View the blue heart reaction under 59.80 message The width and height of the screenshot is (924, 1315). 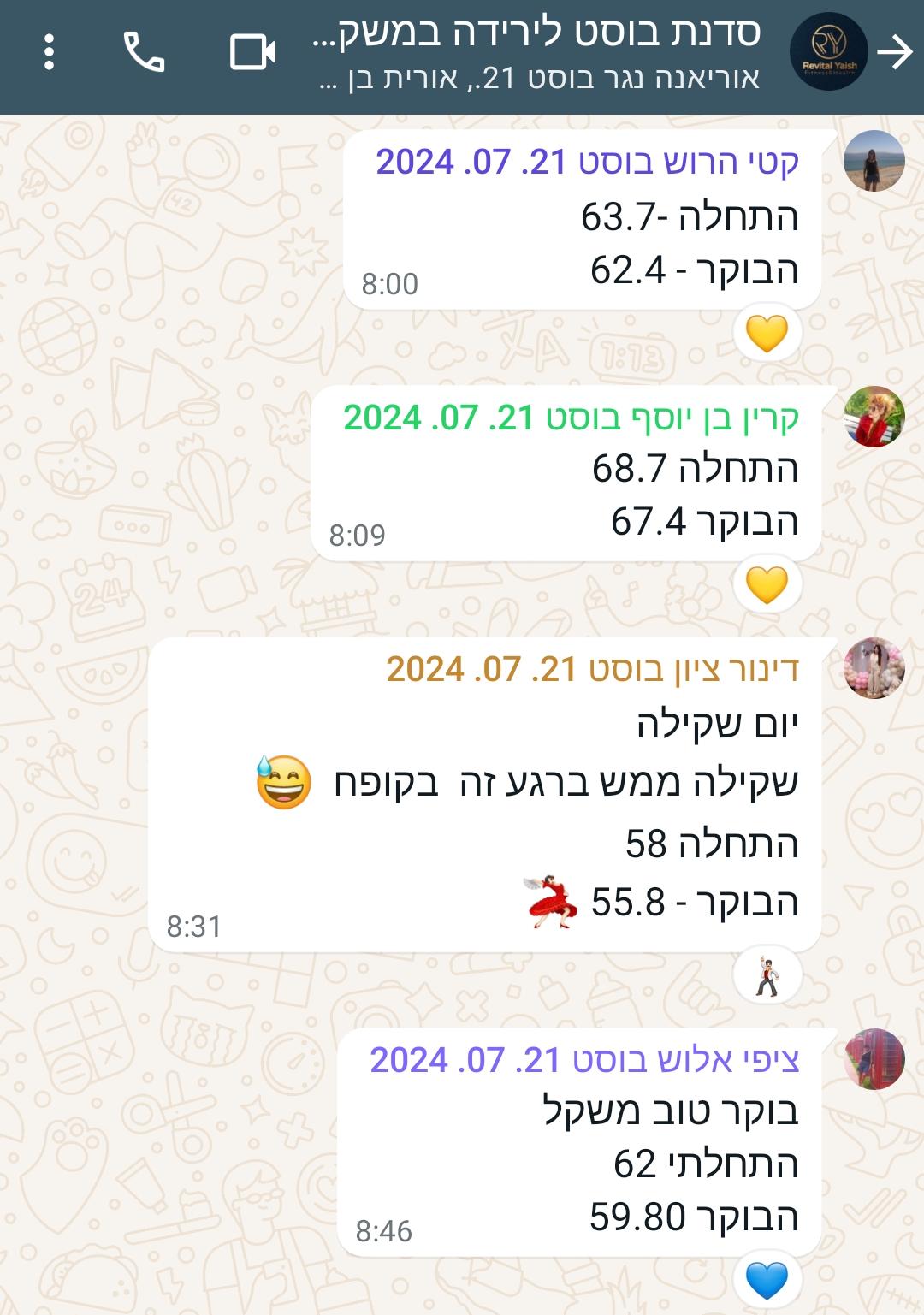point(767,1281)
